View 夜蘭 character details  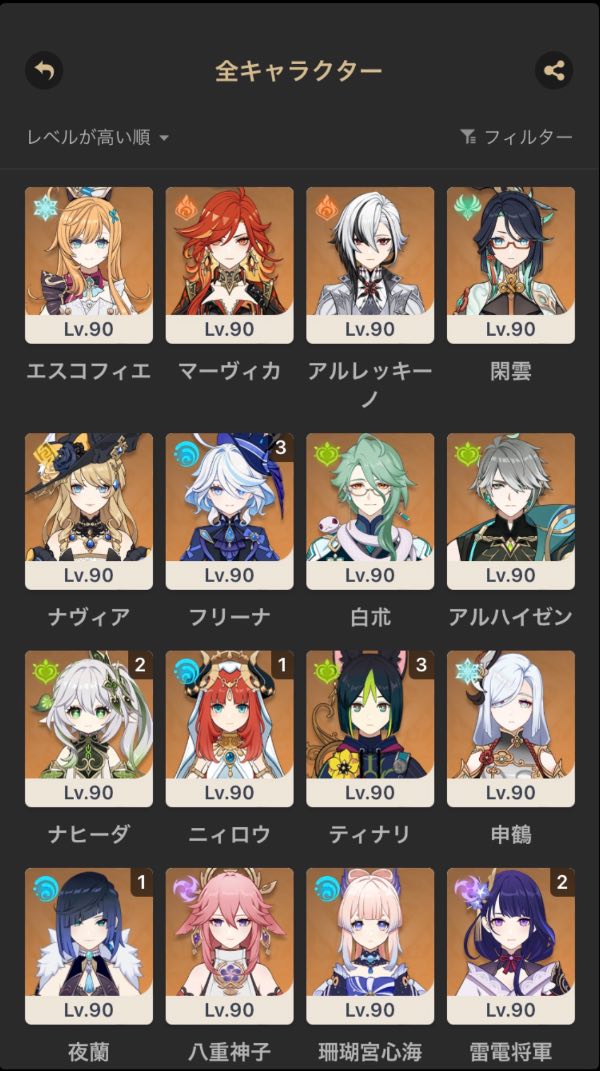click(x=89, y=945)
